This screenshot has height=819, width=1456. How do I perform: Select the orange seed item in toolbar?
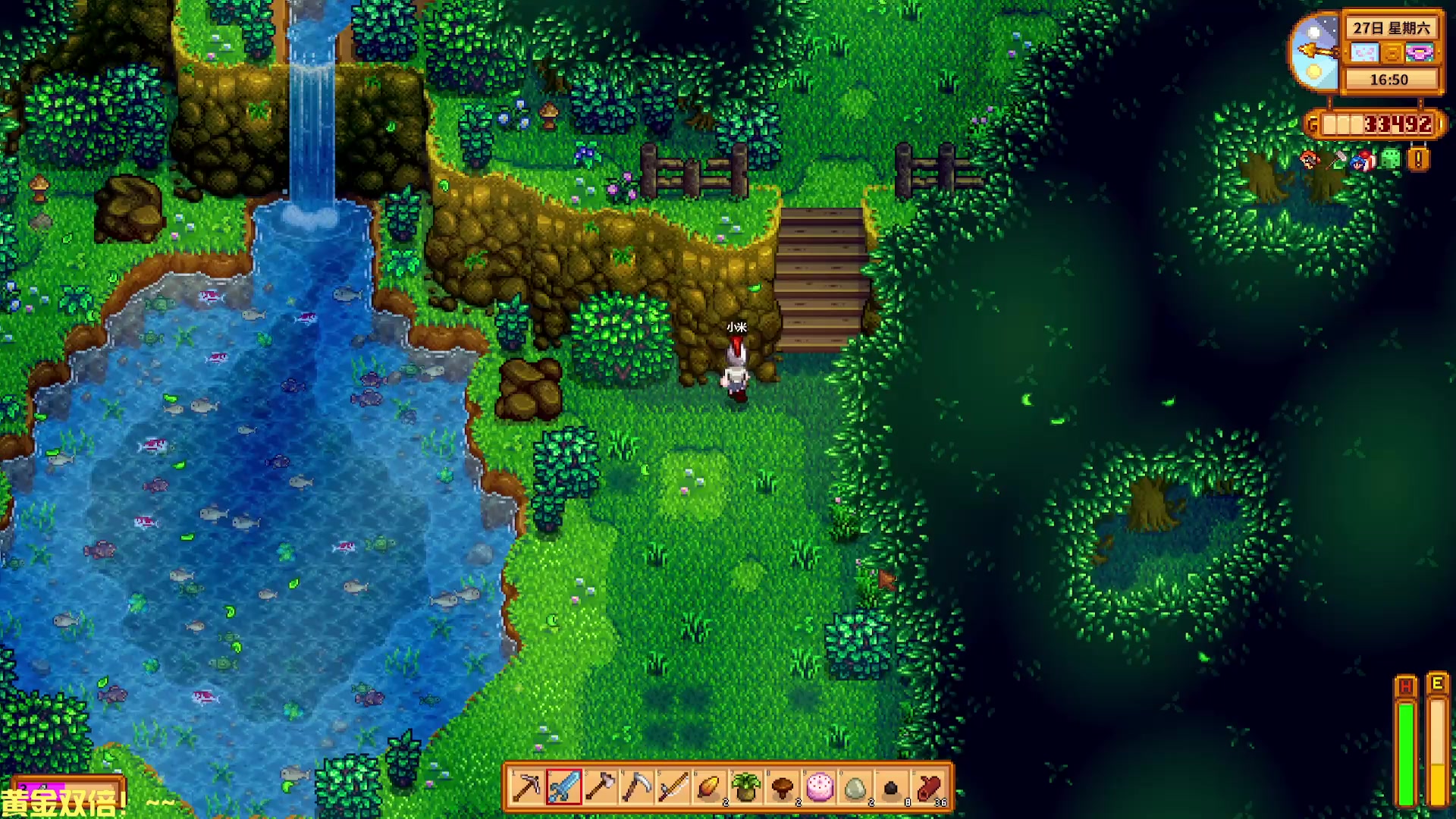coord(709,787)
